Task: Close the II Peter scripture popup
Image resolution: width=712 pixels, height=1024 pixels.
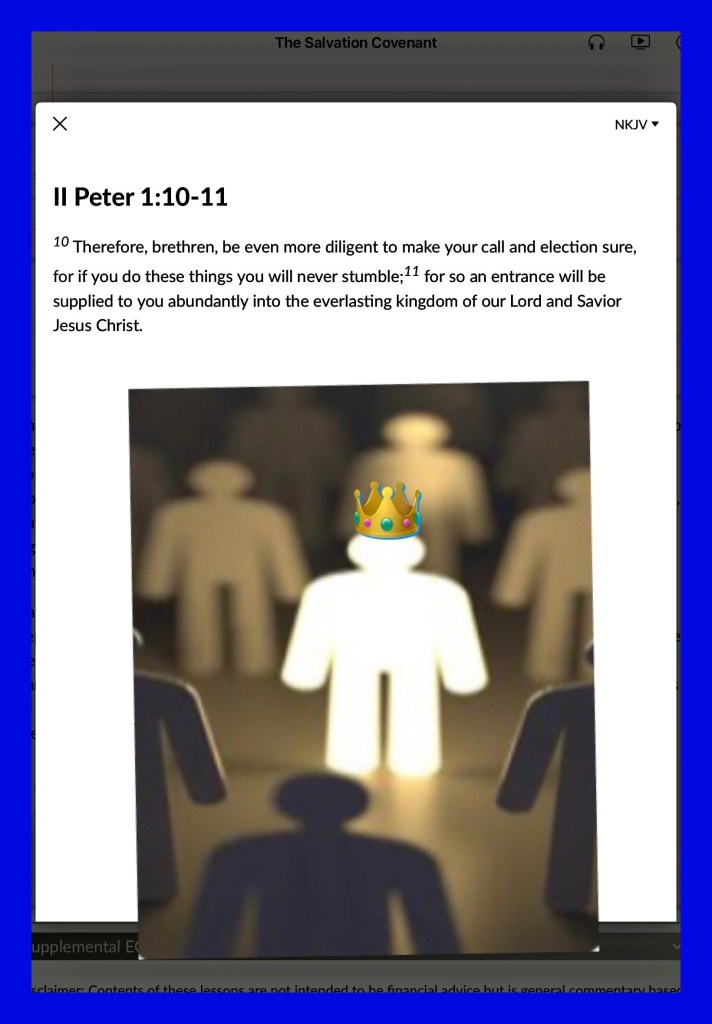Action: point(59,123)
